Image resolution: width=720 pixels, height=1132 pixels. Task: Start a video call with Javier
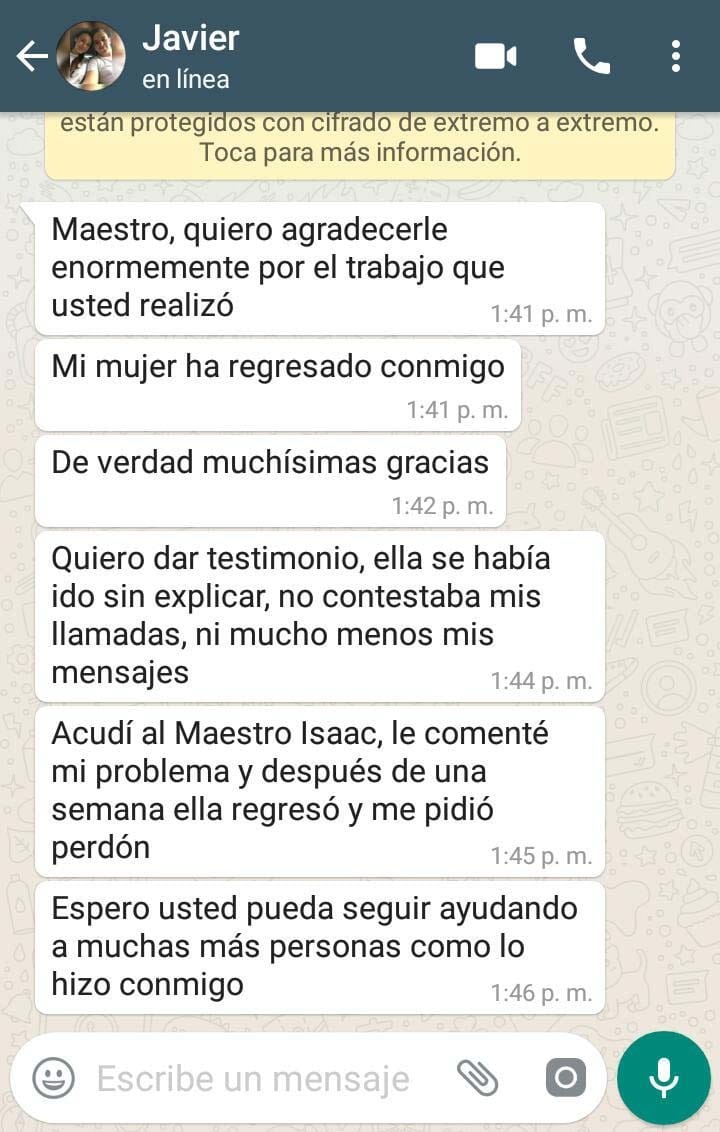pyautogui.click(x=494, y=55)
